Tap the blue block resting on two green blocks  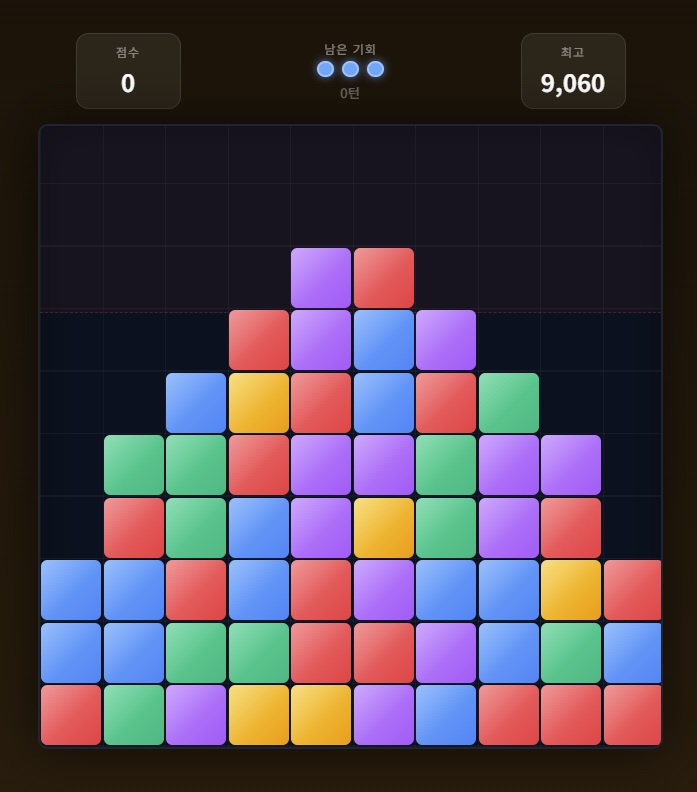point(196,403)
